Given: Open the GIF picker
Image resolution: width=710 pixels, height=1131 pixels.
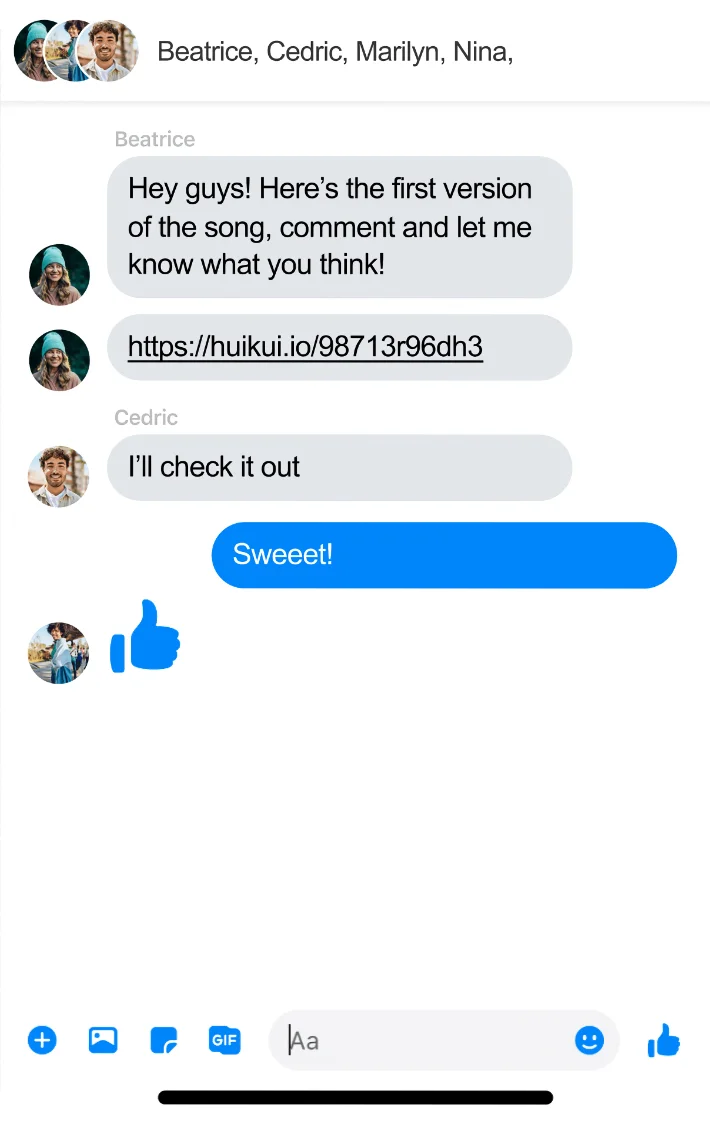Looking at the screenshot, I should click(224, 1041).
